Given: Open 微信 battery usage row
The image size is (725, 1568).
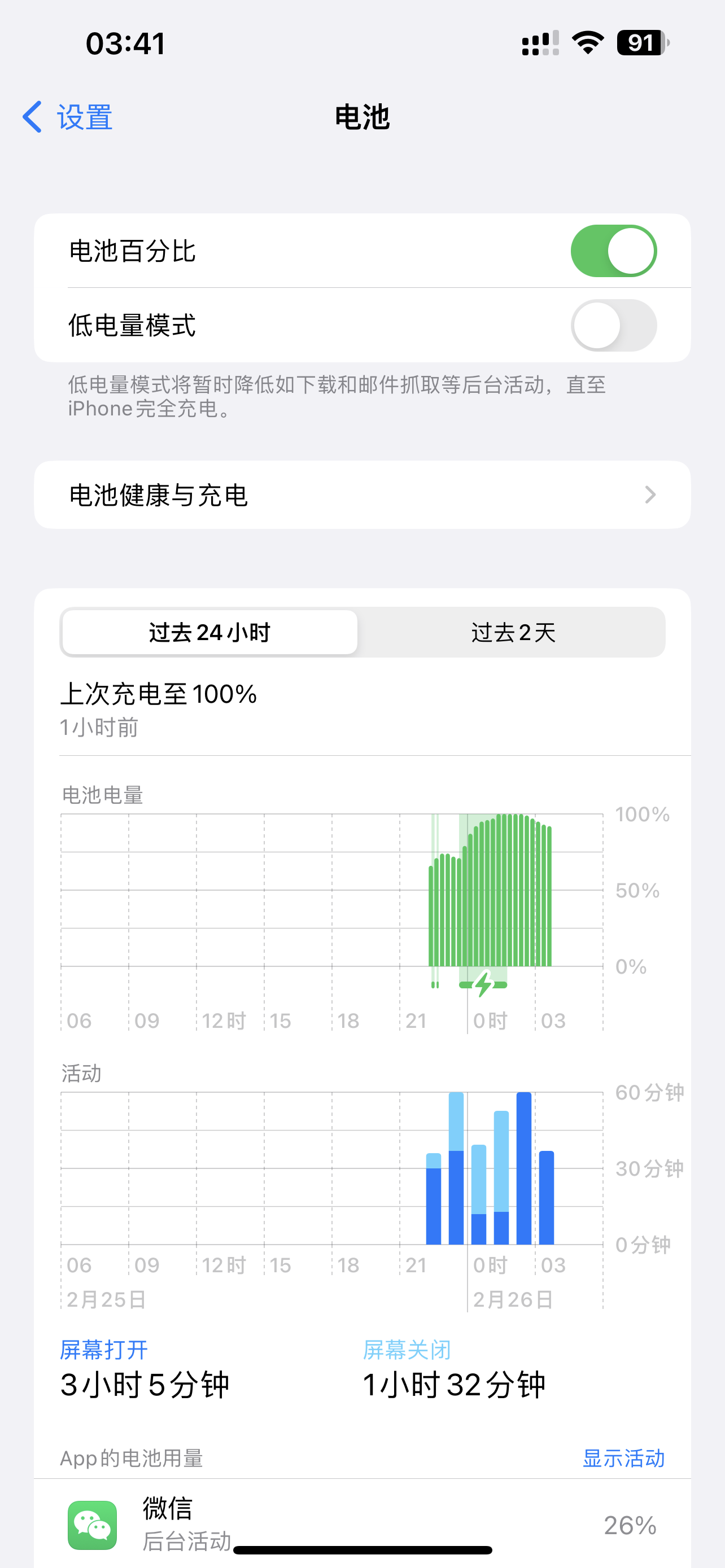Looking at the screenshot, I should [362, 1524].
